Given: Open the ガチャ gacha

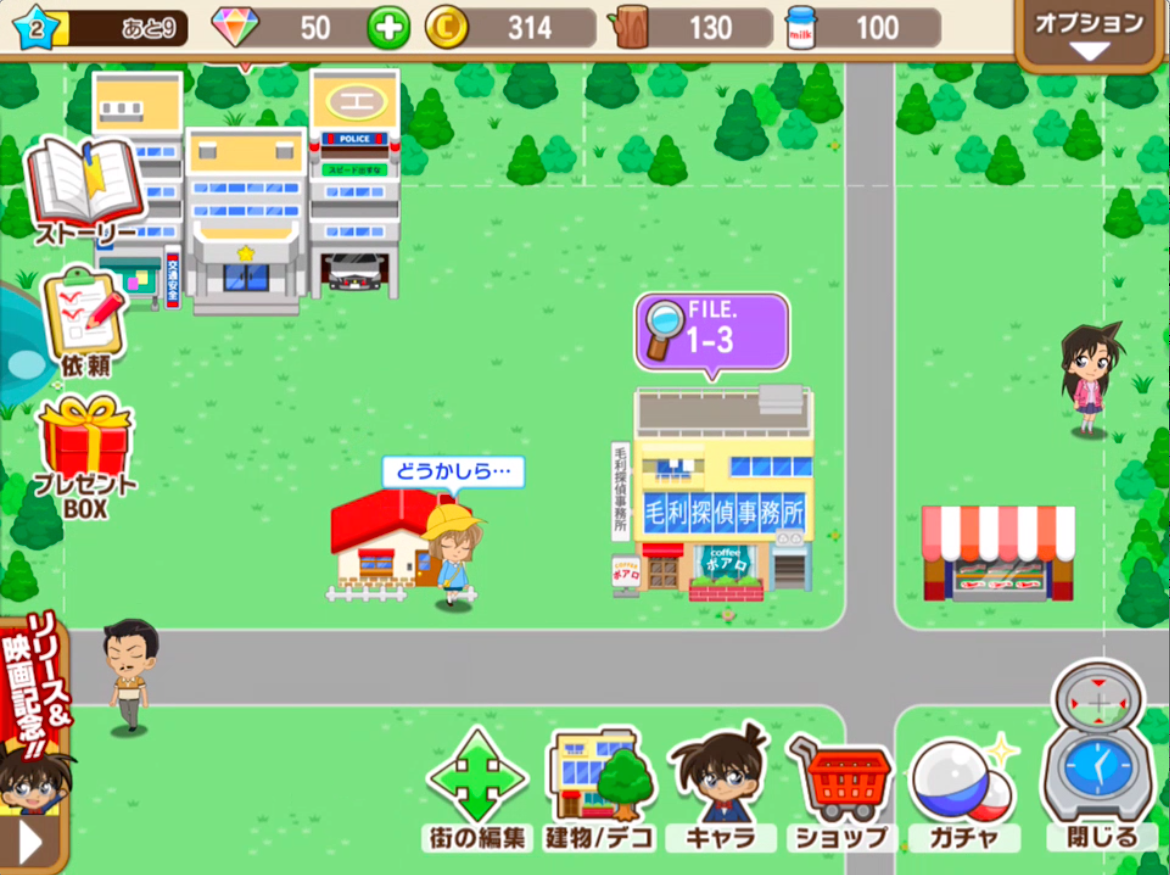Looking at the screenshot, I should [961, 788].
